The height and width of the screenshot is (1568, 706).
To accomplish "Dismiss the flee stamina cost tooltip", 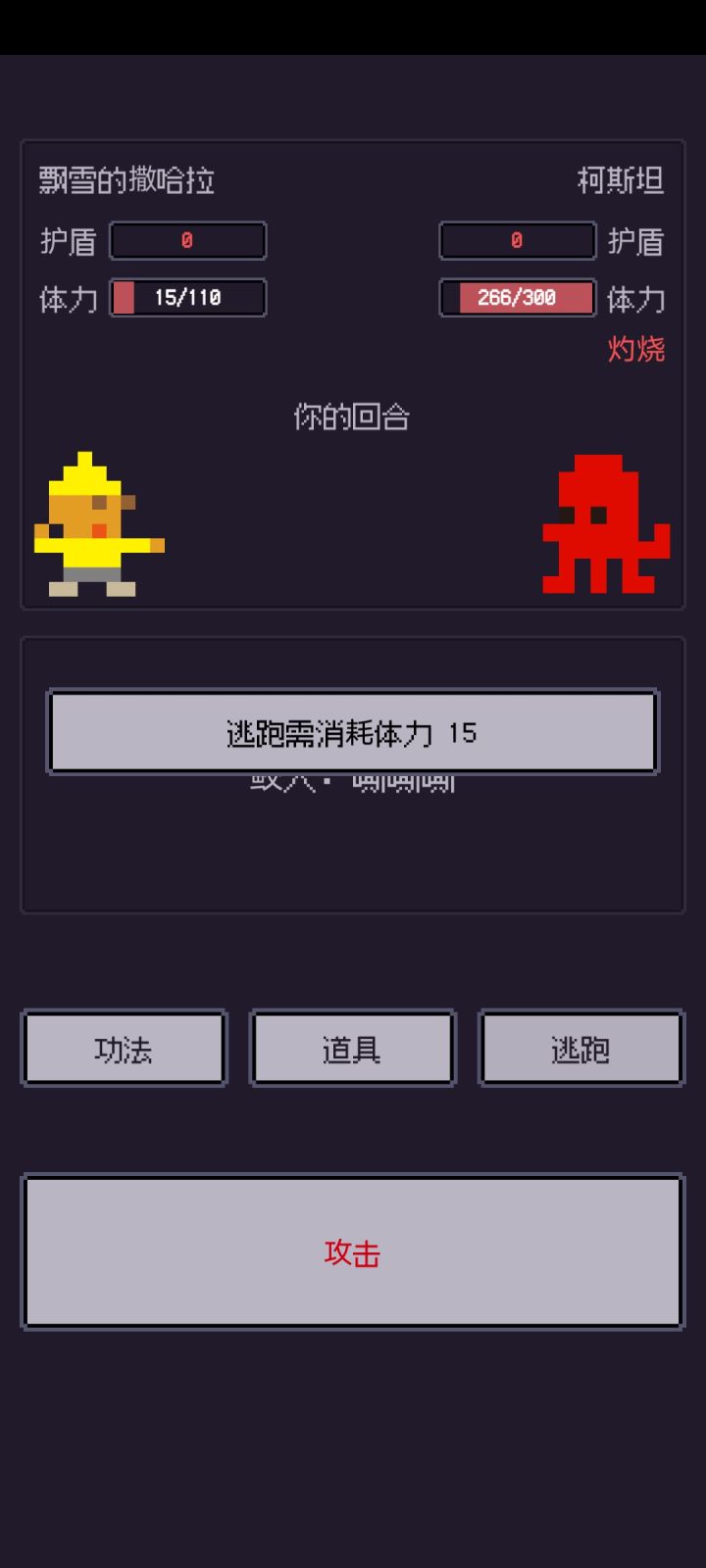I will (x=353, y=731).
